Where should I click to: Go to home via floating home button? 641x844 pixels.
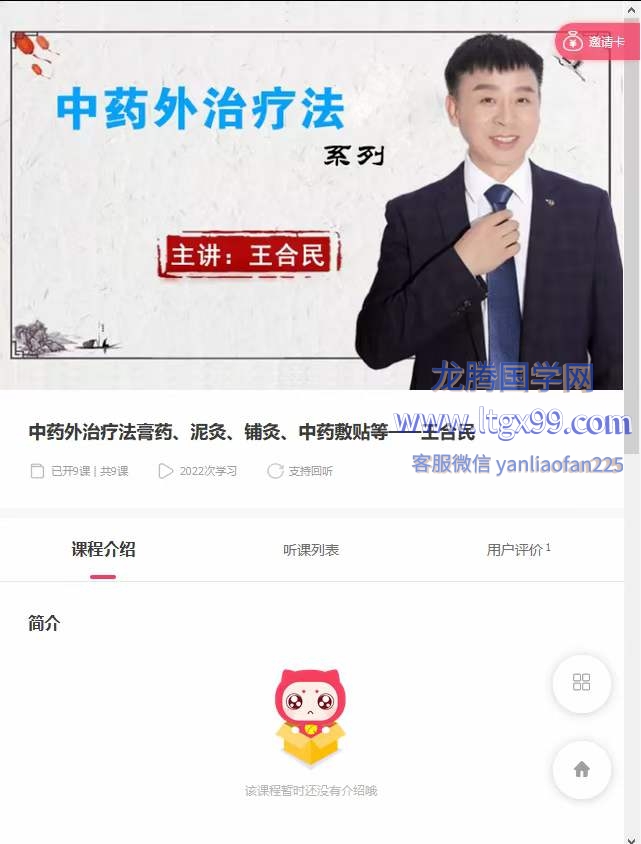click(x=581, y=769)
